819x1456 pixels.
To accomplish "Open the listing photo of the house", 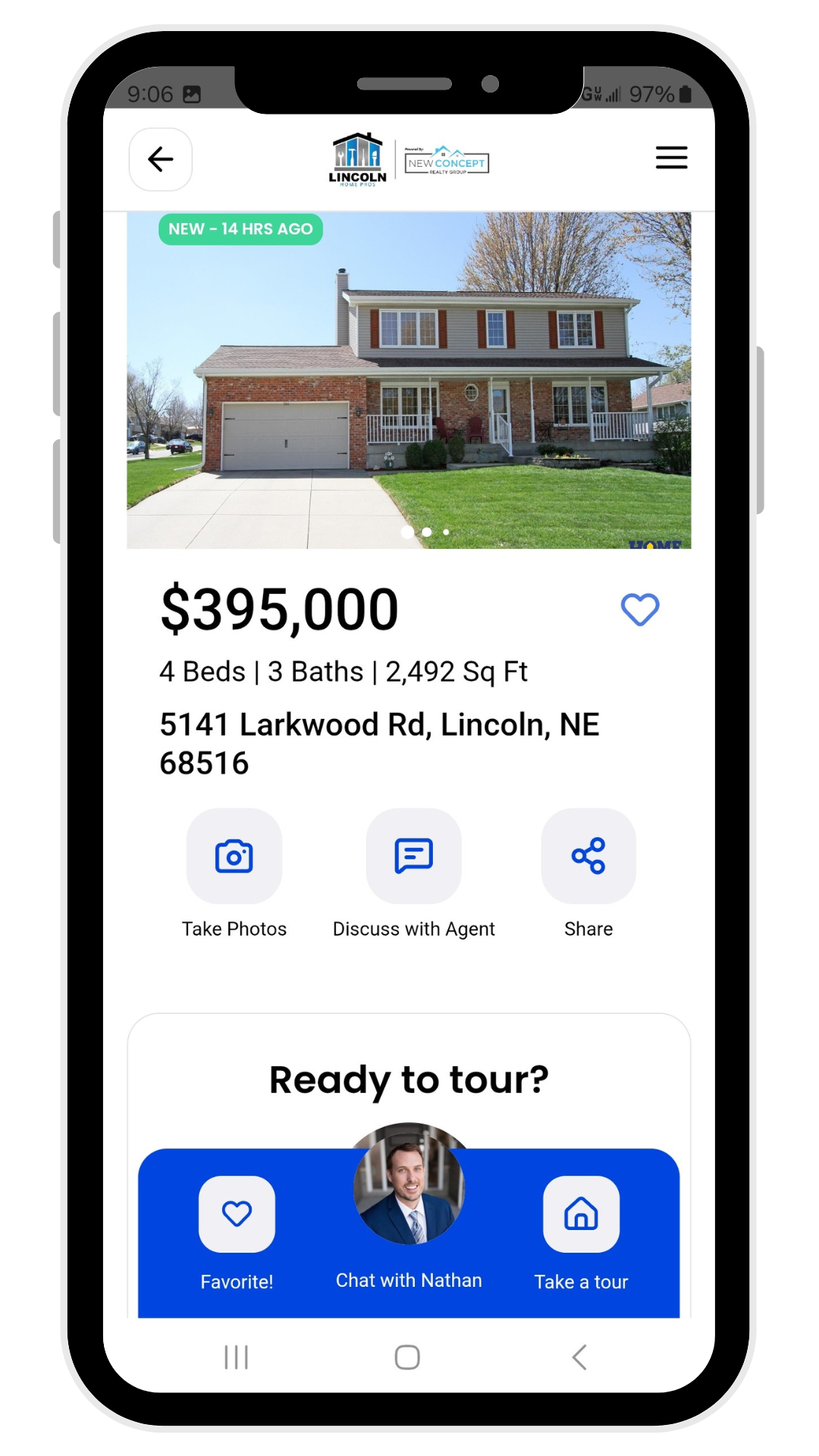I will click(x=409, y=379).
